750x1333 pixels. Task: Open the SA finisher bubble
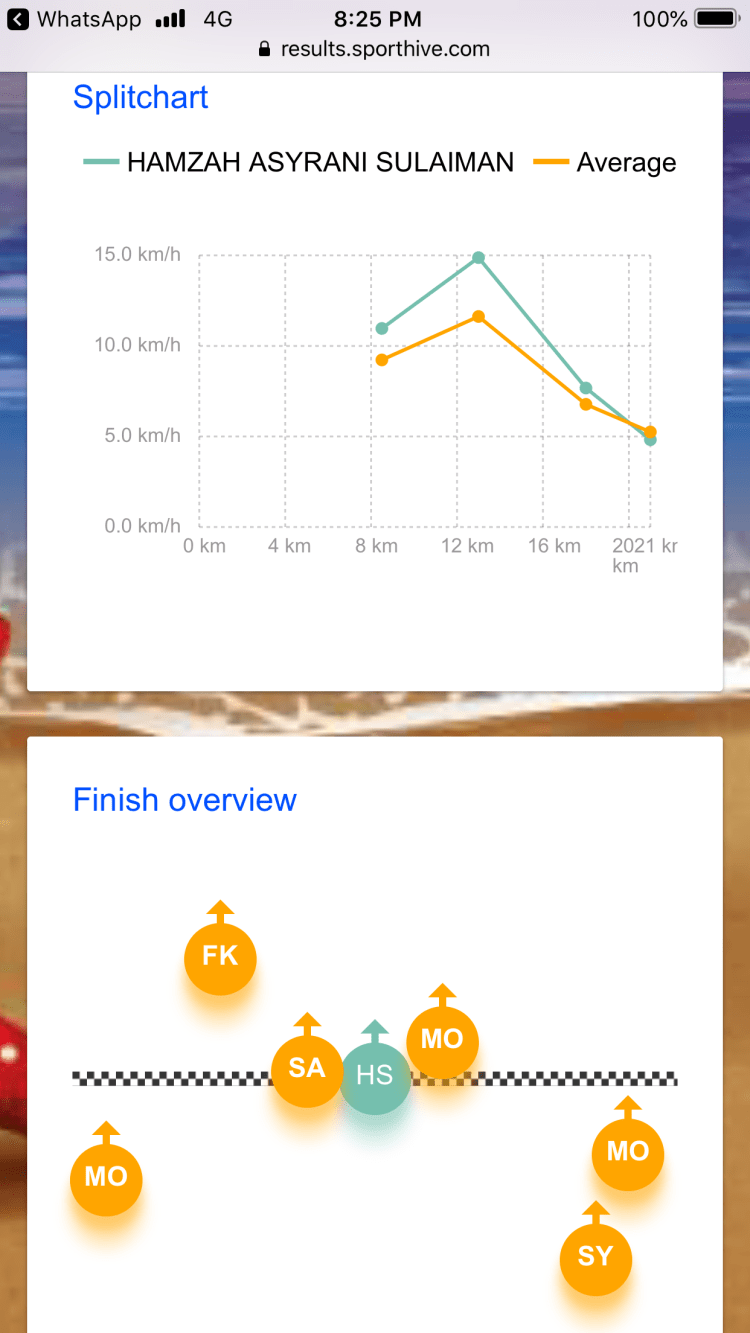point(306,1069)
